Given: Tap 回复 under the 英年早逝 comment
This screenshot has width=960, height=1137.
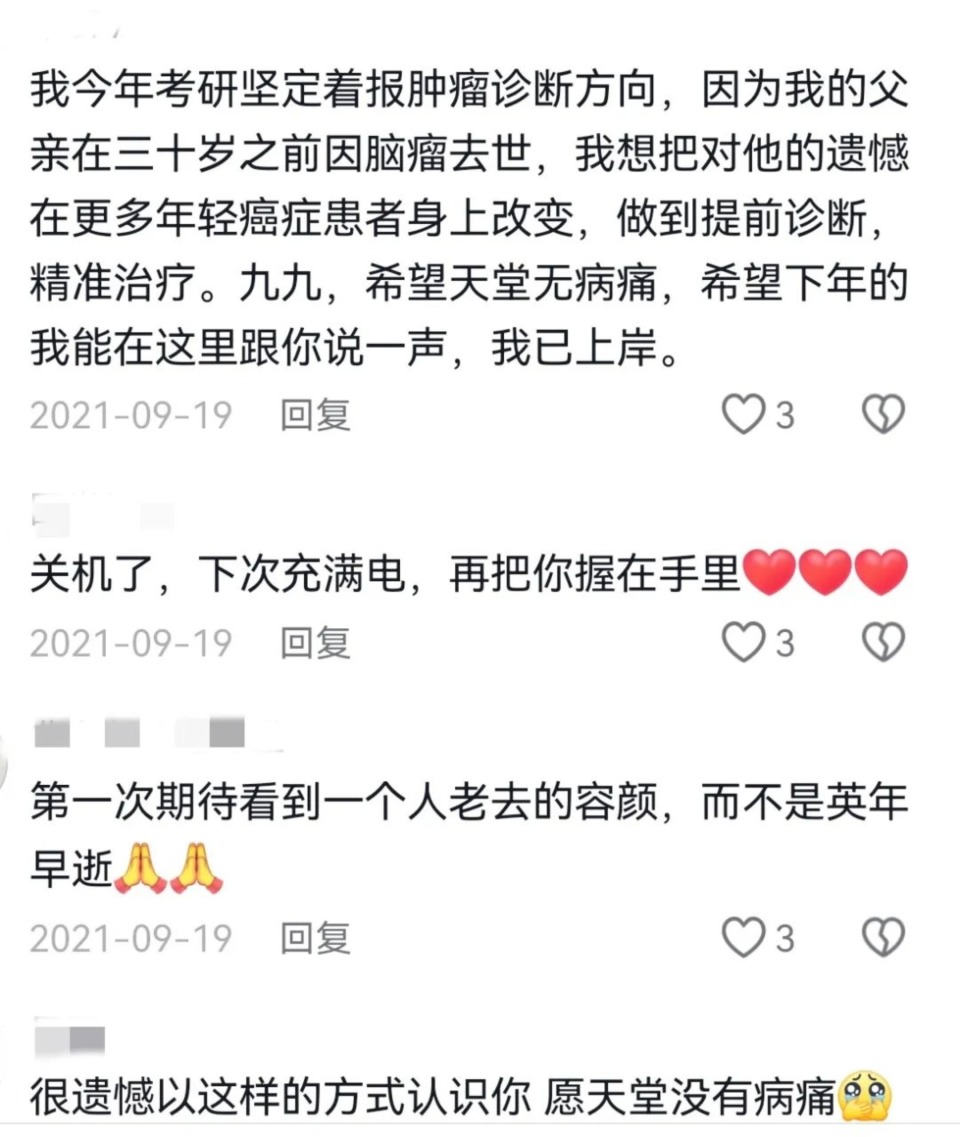Looking at the screenshot, I should point(315,938).
